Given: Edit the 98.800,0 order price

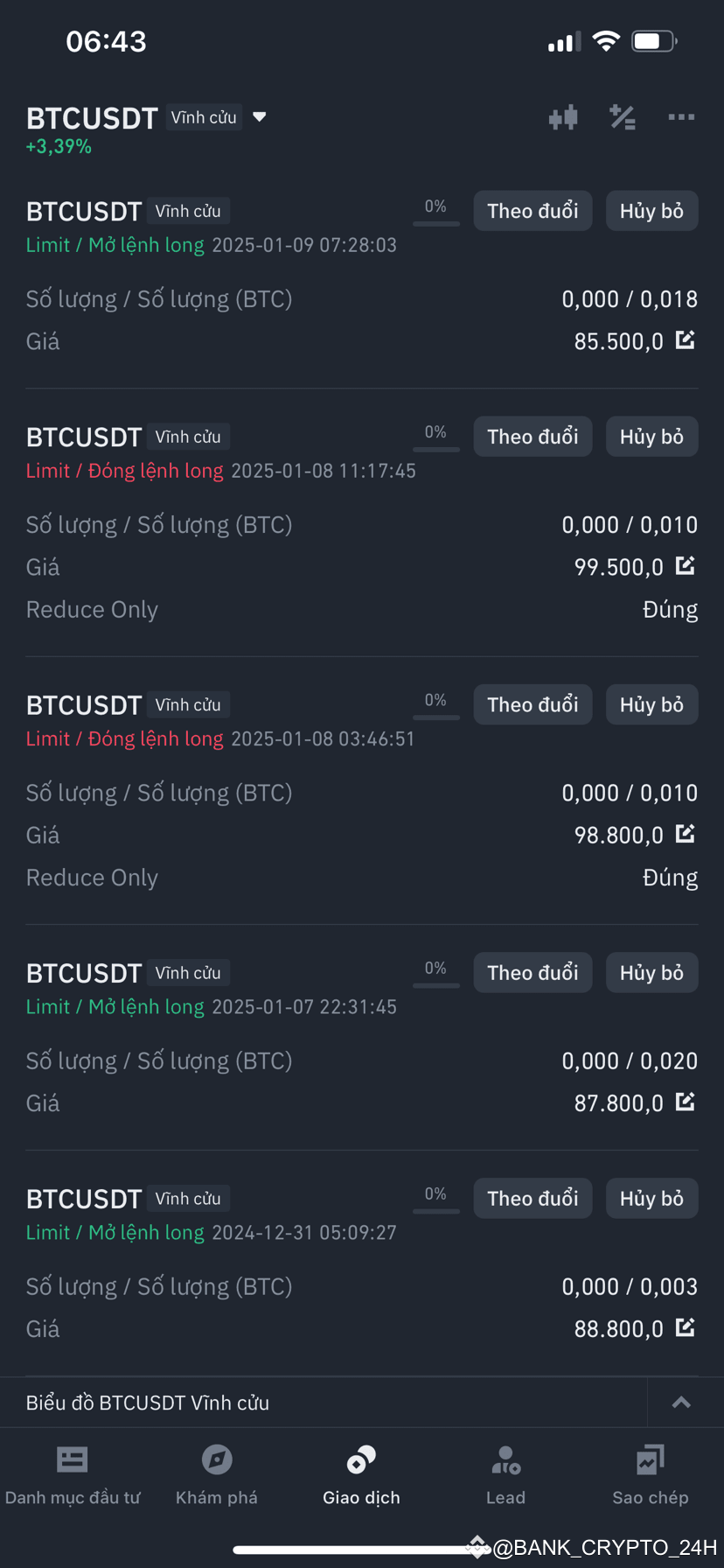Looking at the screenshot, I should pyautogui.click(x=685, y=833).
